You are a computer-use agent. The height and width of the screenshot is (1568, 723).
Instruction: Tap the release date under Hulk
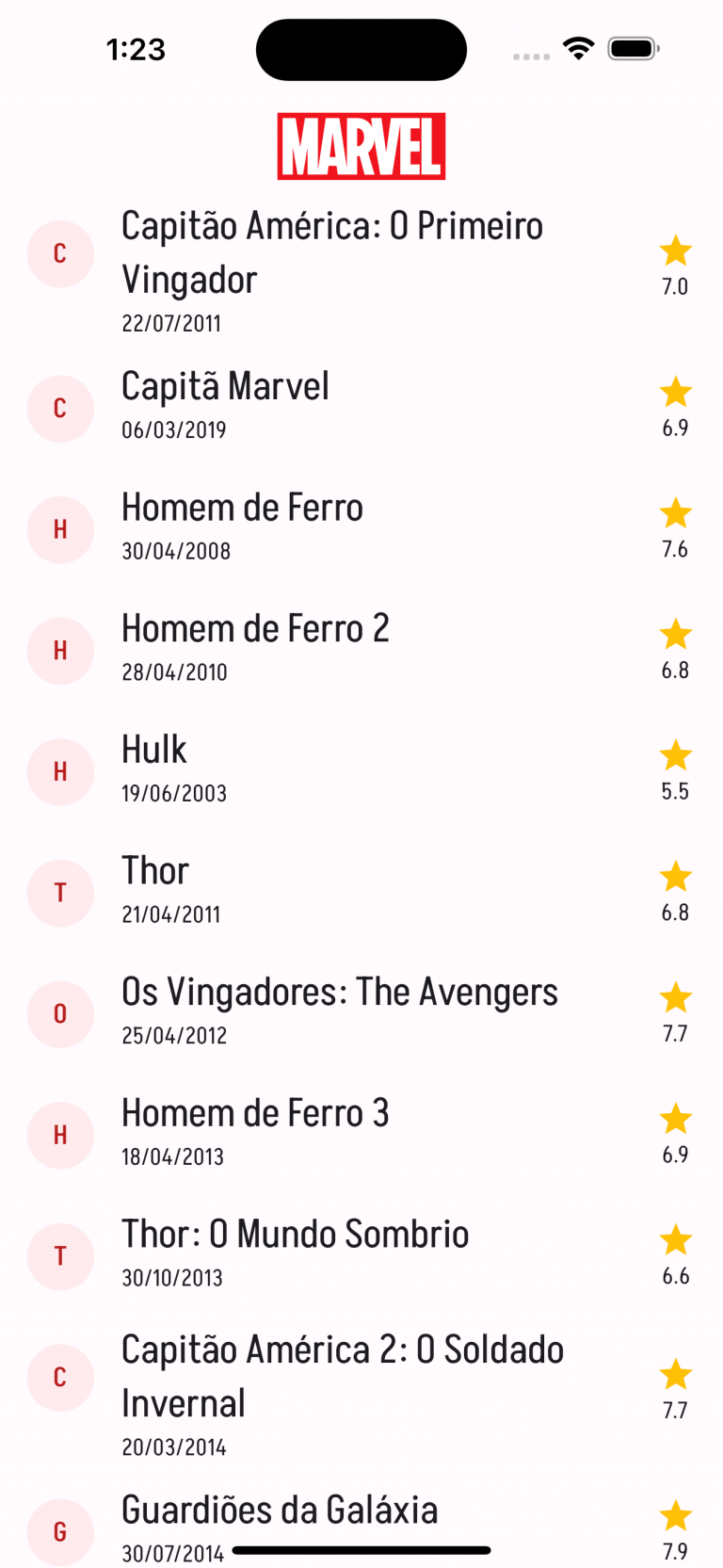coord(173,793)
